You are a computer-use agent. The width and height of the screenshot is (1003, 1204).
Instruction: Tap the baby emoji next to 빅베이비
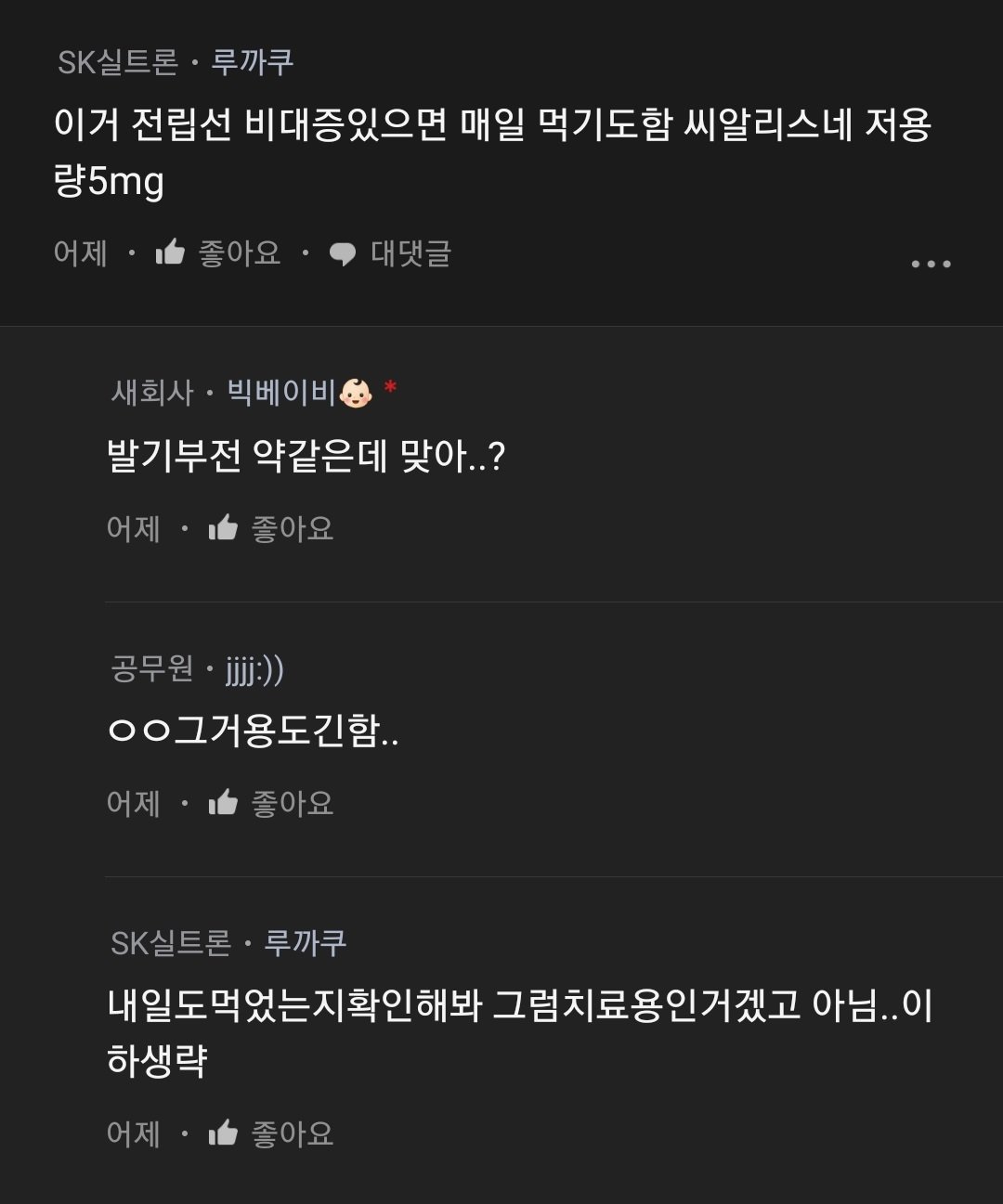[x=357, y=393]
